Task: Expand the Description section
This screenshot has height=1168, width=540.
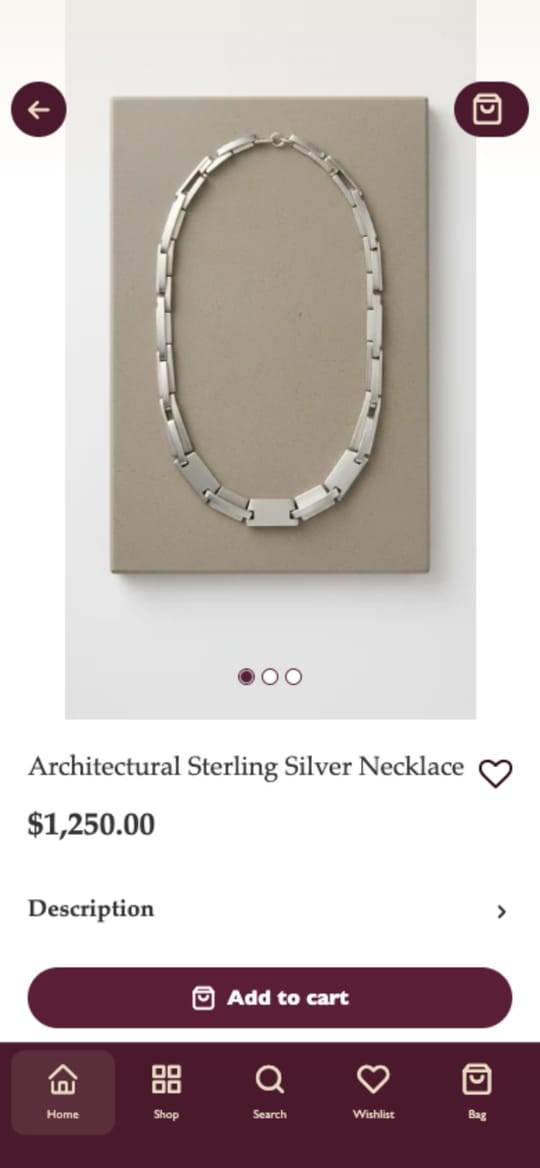Action: tap(270, 910)
